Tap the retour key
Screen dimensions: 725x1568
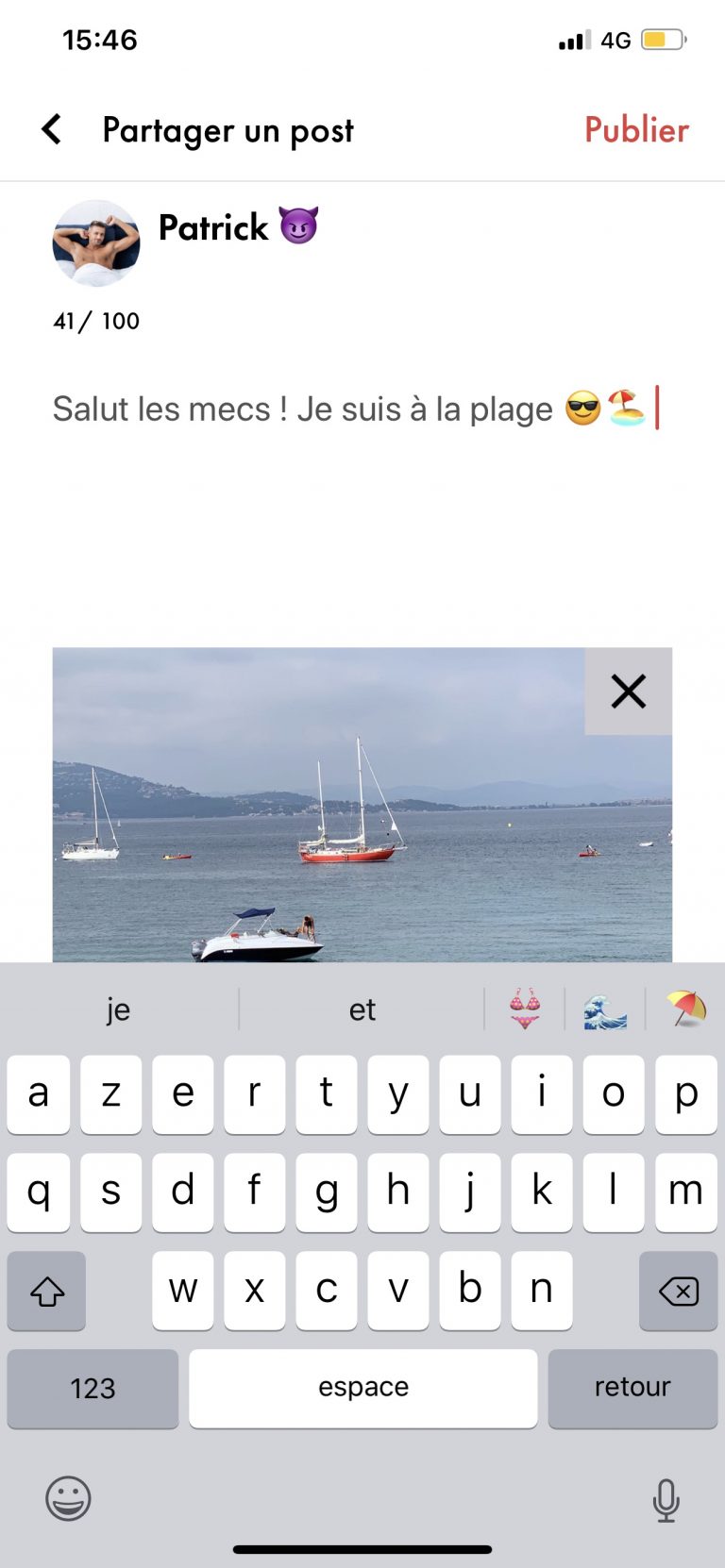632,1388
